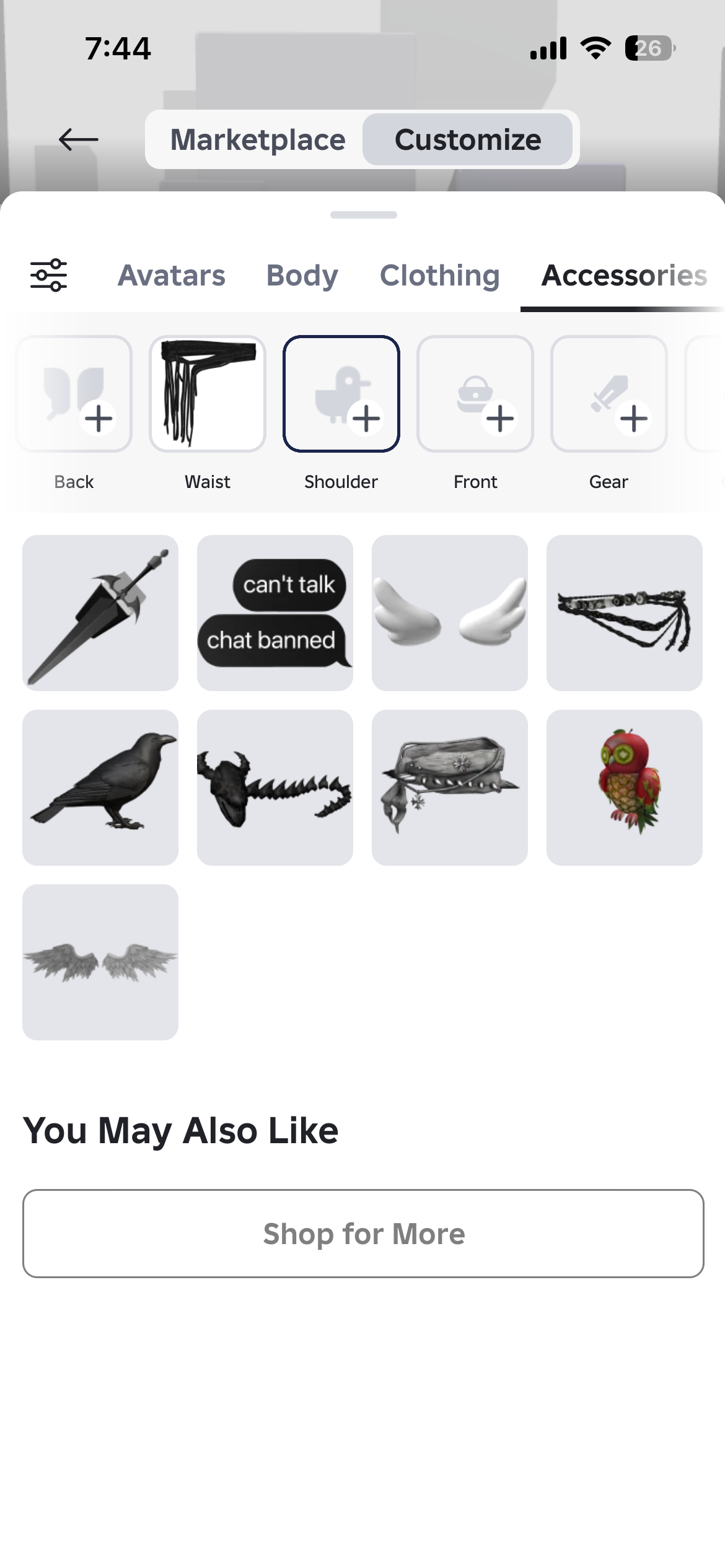Select the Front accessory slot
The image size is (725, 1568).
click(475, 394)
